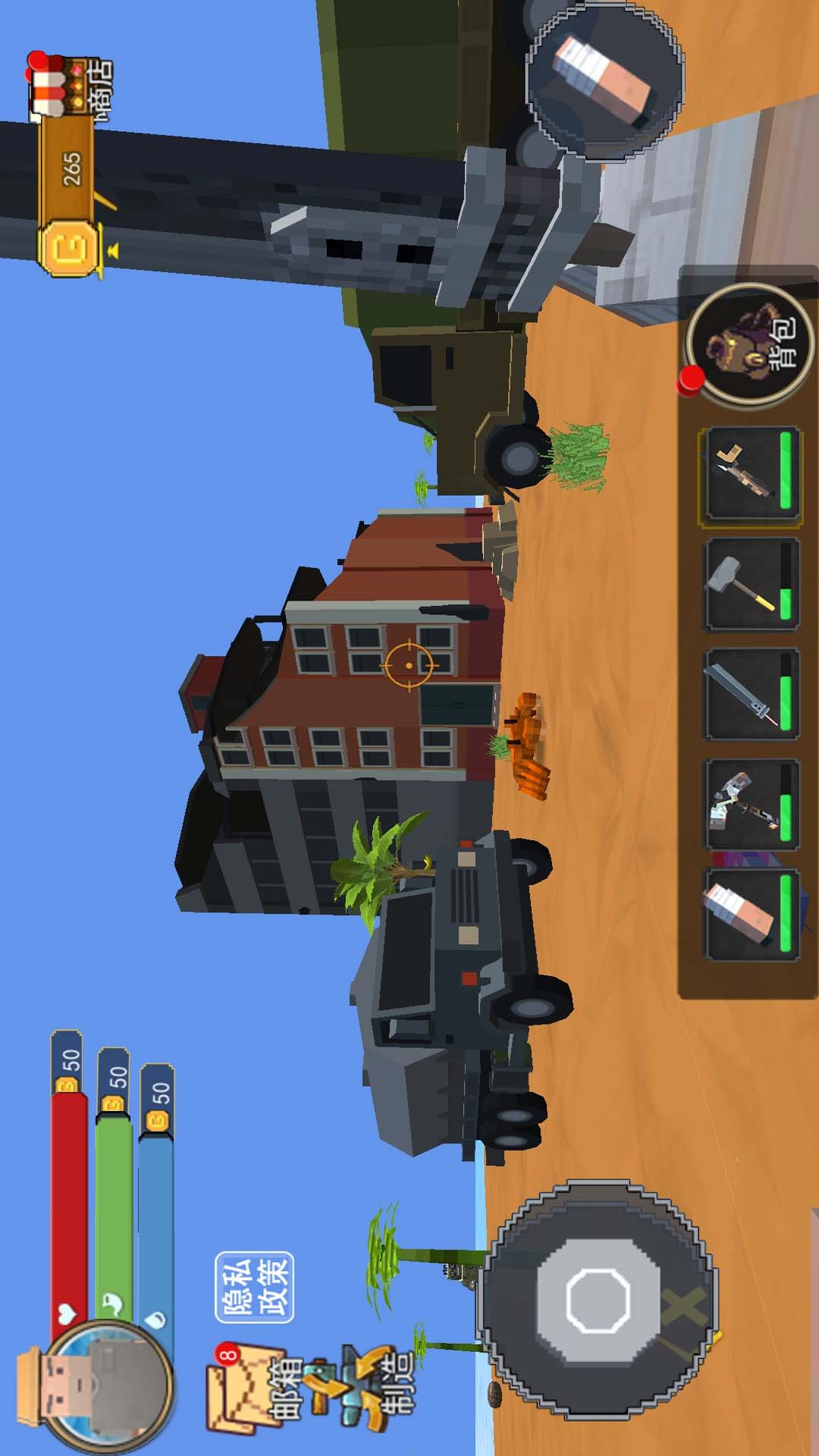Select the robot gun slot
This screenshot has height=1456, width=819.
coord(751,805)
